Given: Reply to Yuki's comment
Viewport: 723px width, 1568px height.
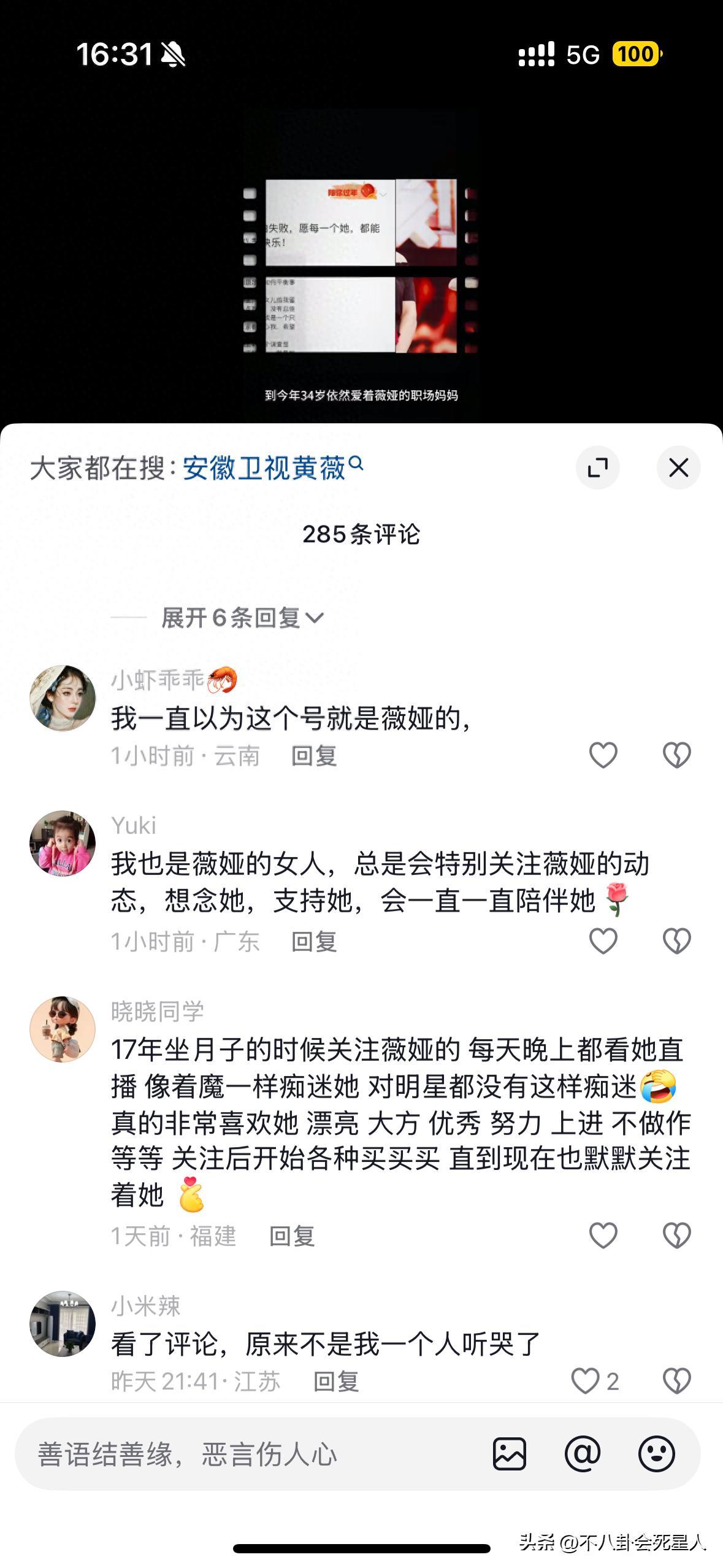Looking at the screenshot, I should (314, 942).
